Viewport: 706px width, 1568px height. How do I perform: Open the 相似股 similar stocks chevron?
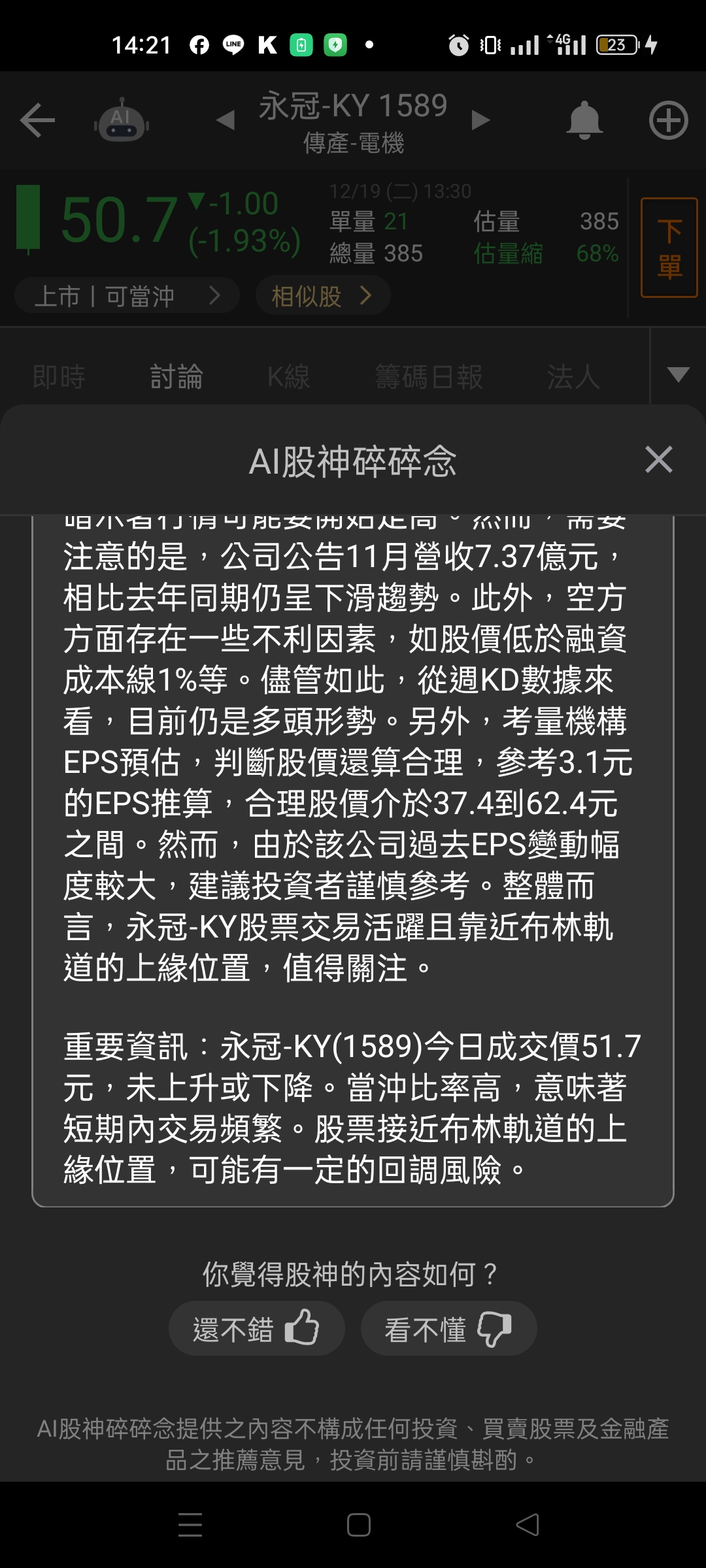366,295
